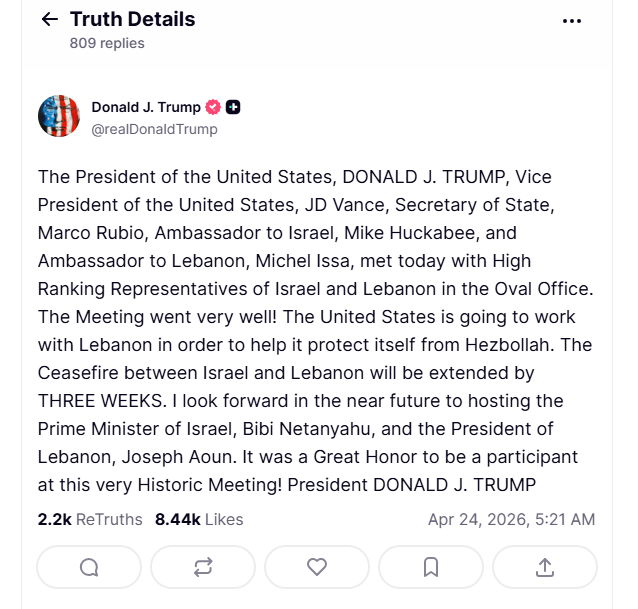View the 2.2k ReTruths list
638x609 pixels.
coord(90,519)
